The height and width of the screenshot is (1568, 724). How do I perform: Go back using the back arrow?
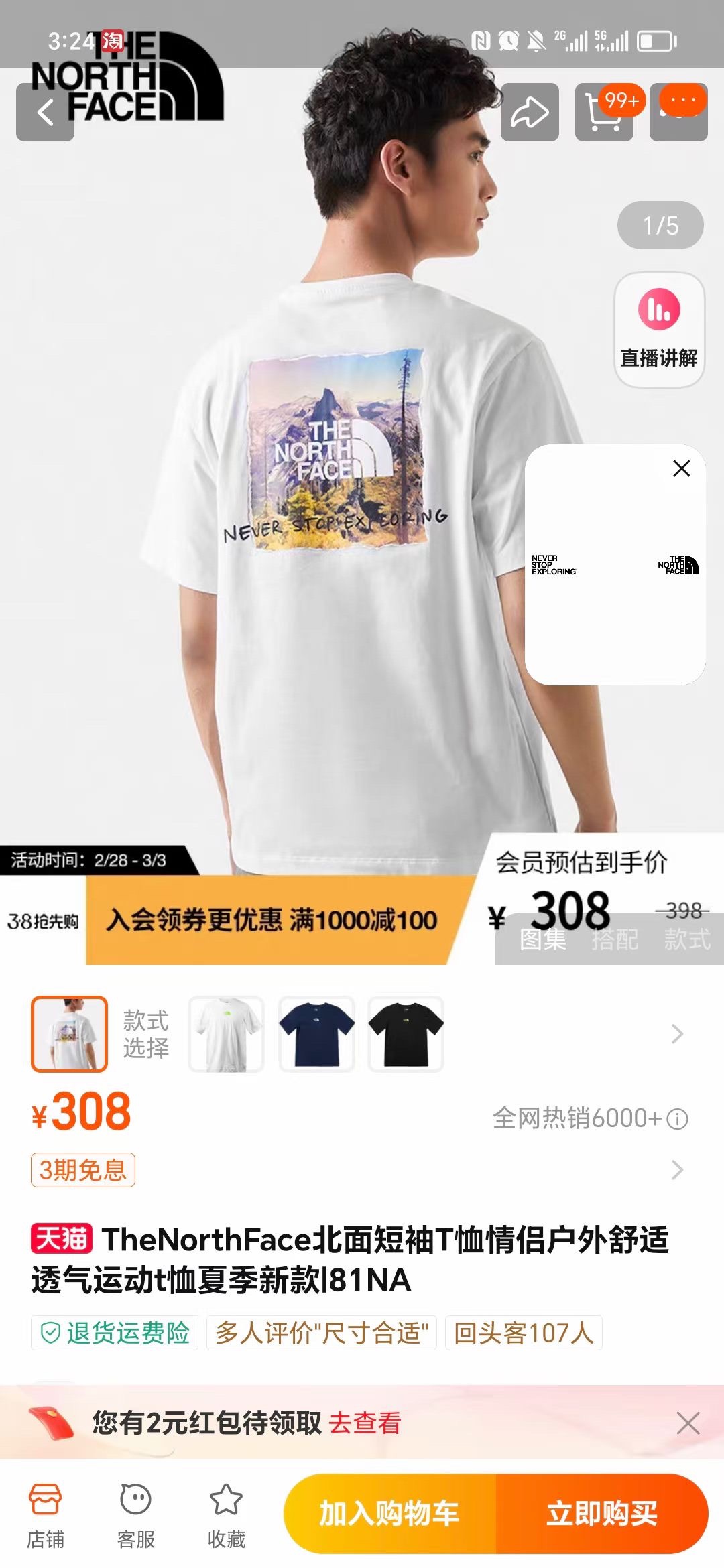(x=45, y=113)
